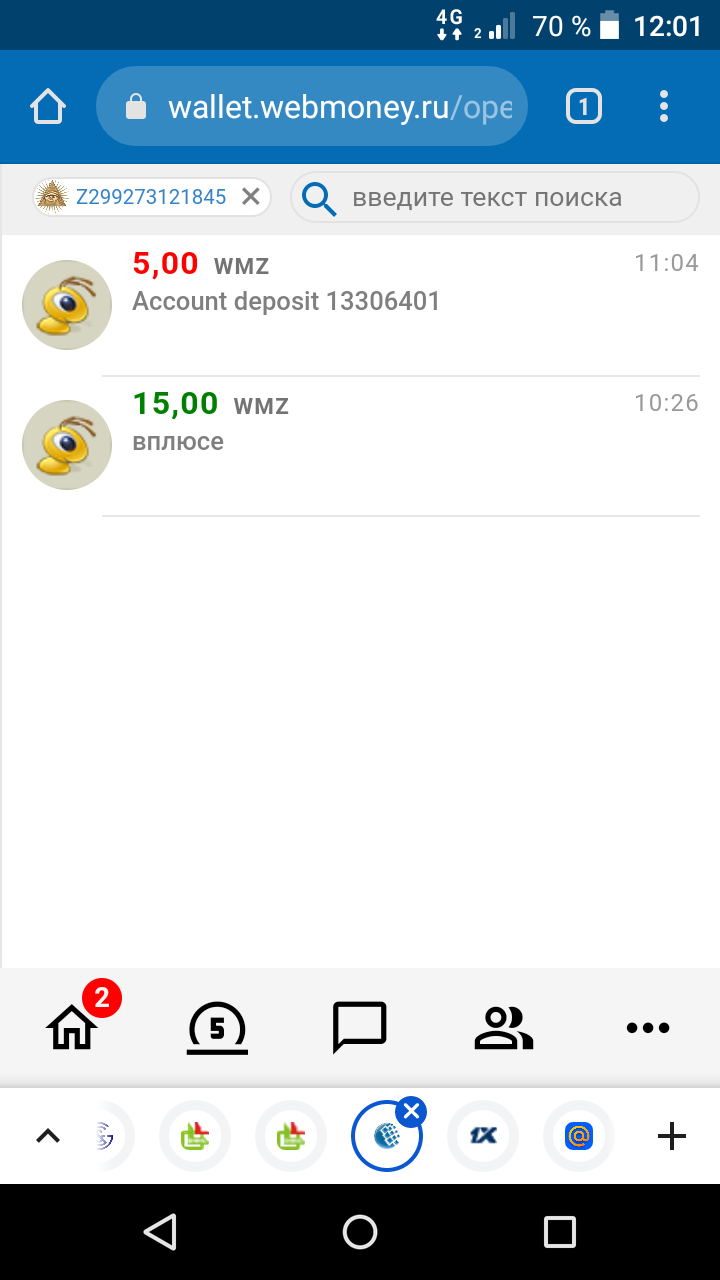Open the recent apps overview

560,1232
